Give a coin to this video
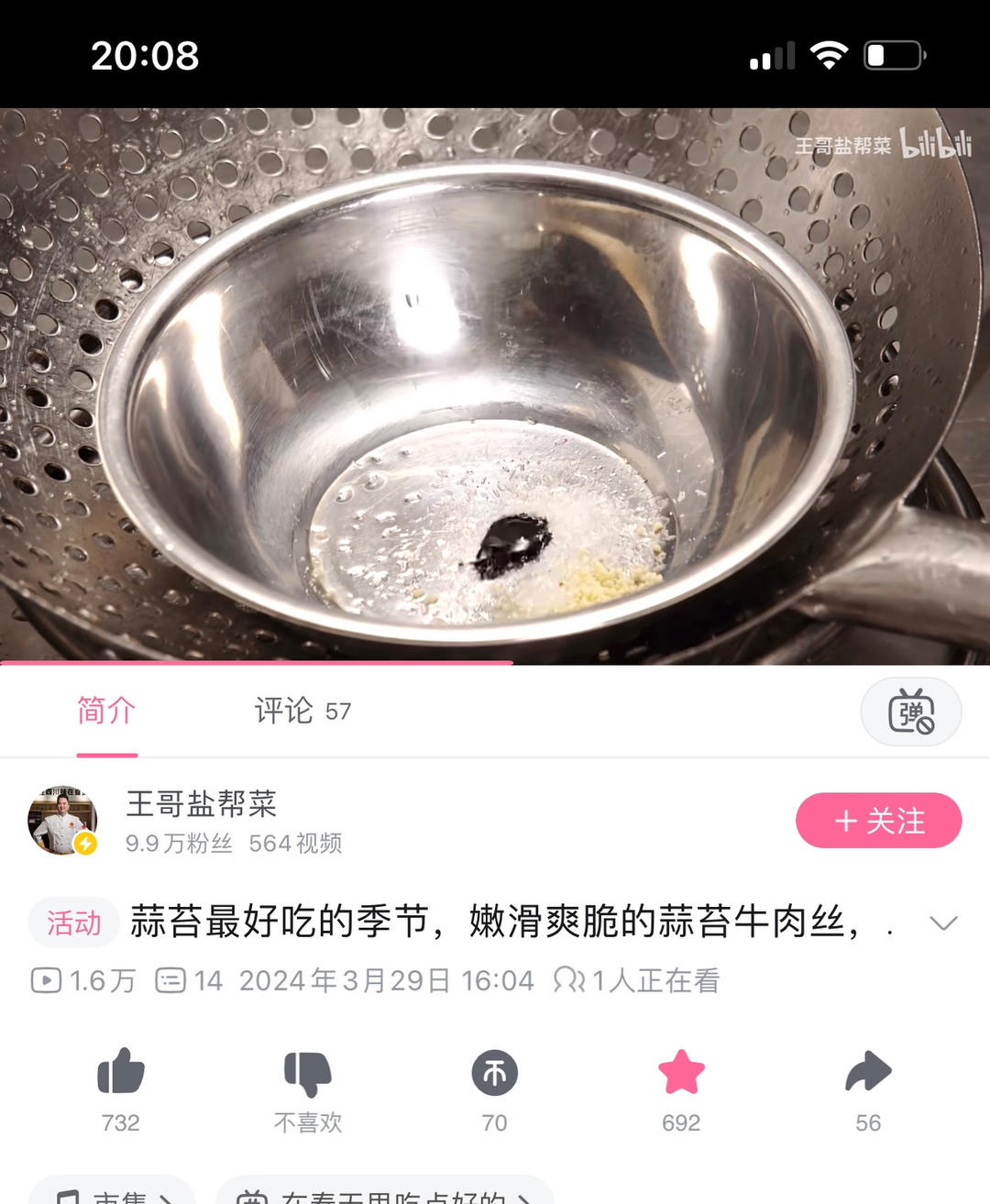The width and height of the screenshot is (990, 1204). (495, 1072)
